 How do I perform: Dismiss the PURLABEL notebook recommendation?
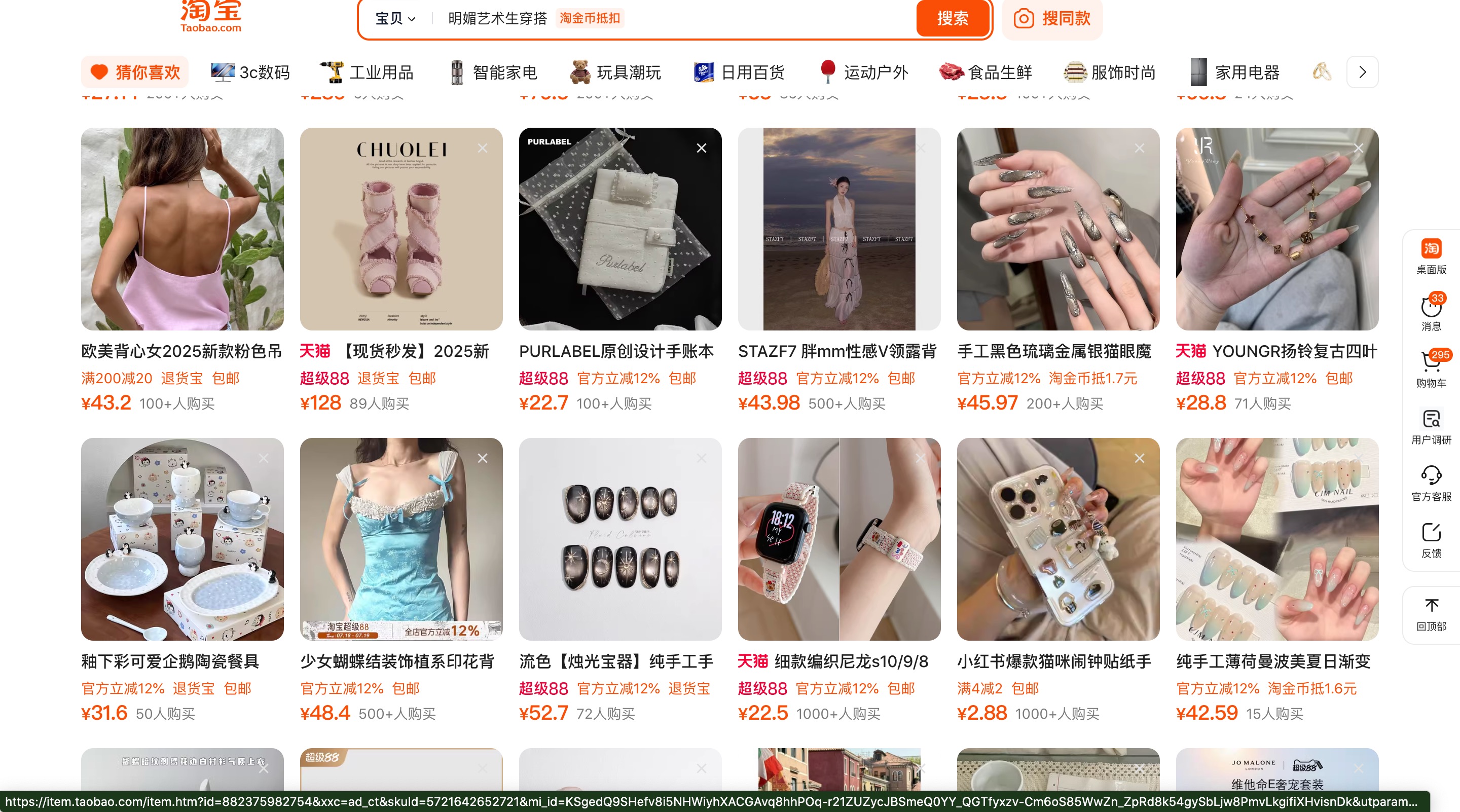tap(701, 148)
